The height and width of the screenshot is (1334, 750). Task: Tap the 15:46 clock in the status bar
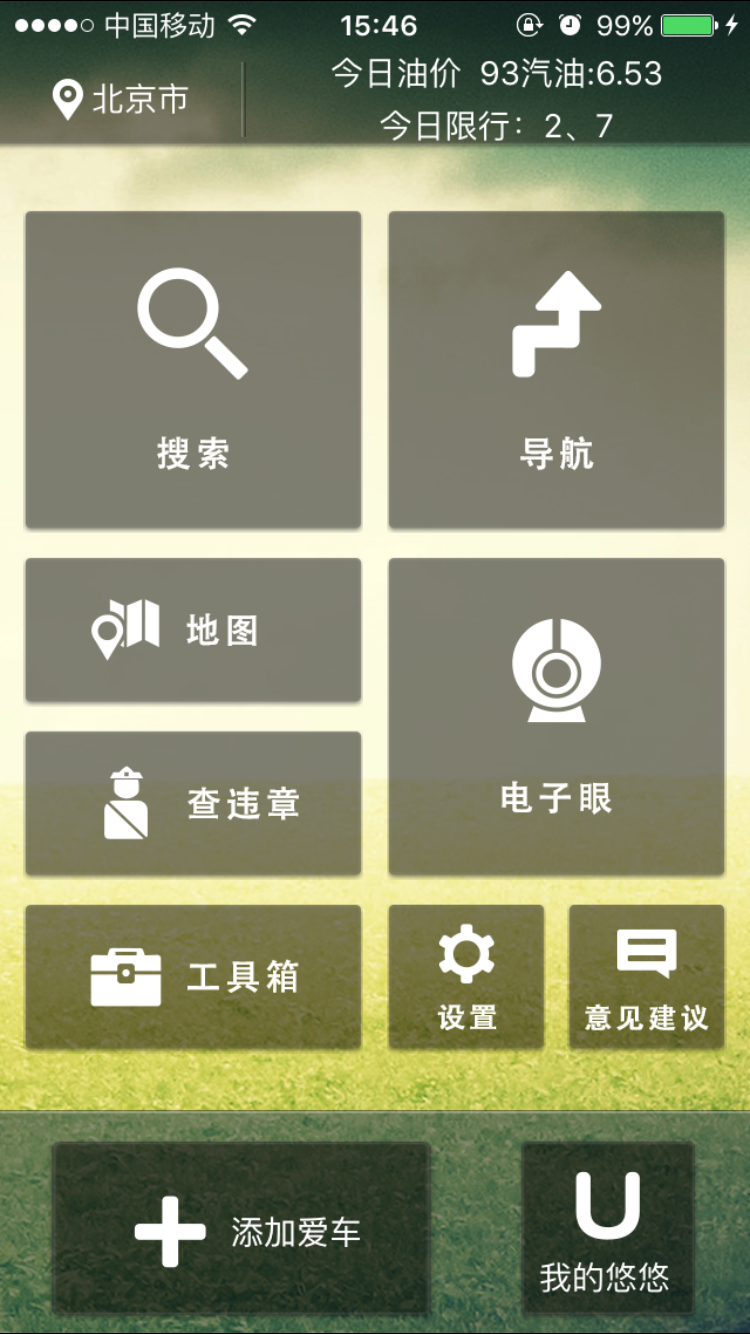[375, 23]
